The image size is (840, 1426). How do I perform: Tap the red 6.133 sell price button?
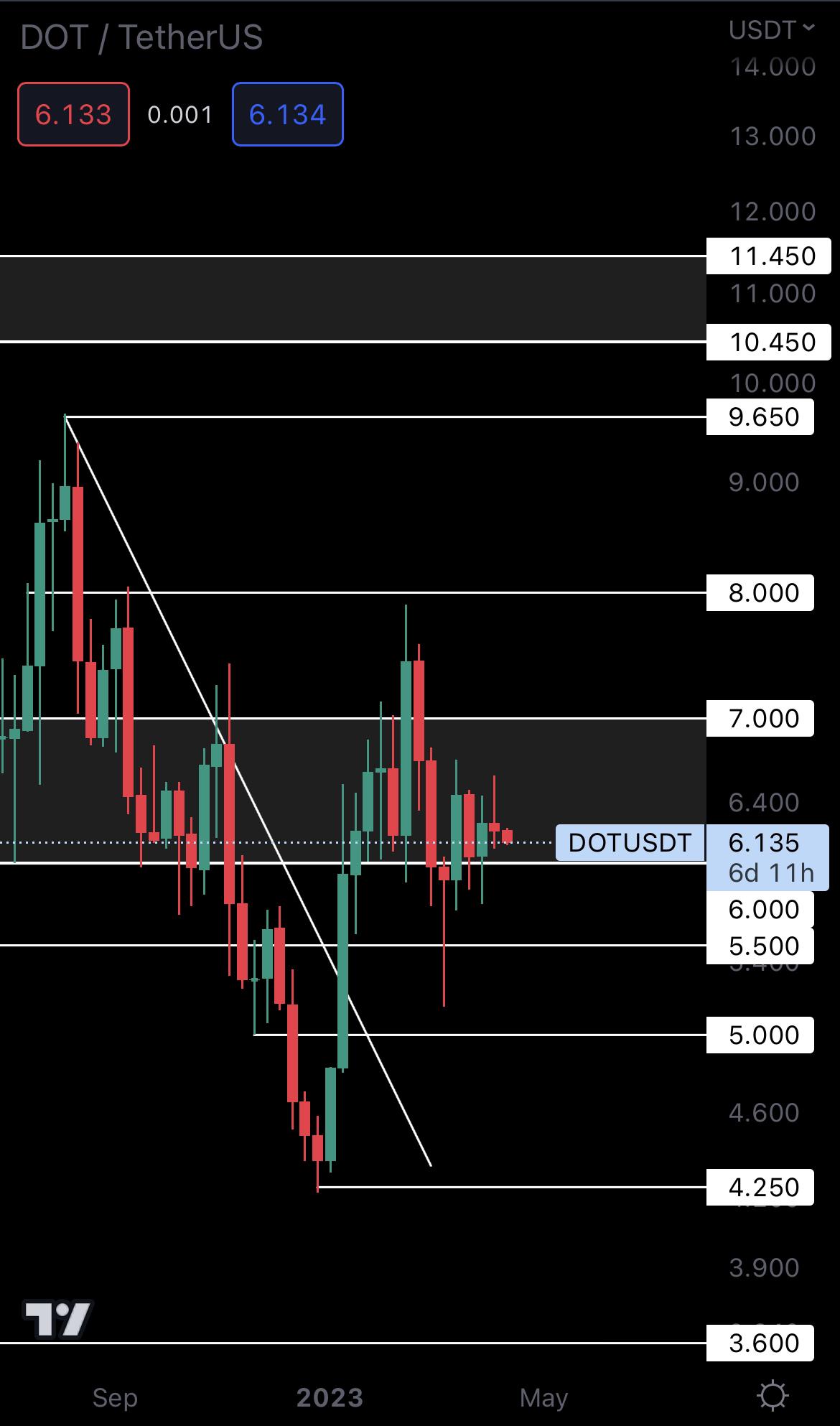pyautogui.click(x=73, y=115)
